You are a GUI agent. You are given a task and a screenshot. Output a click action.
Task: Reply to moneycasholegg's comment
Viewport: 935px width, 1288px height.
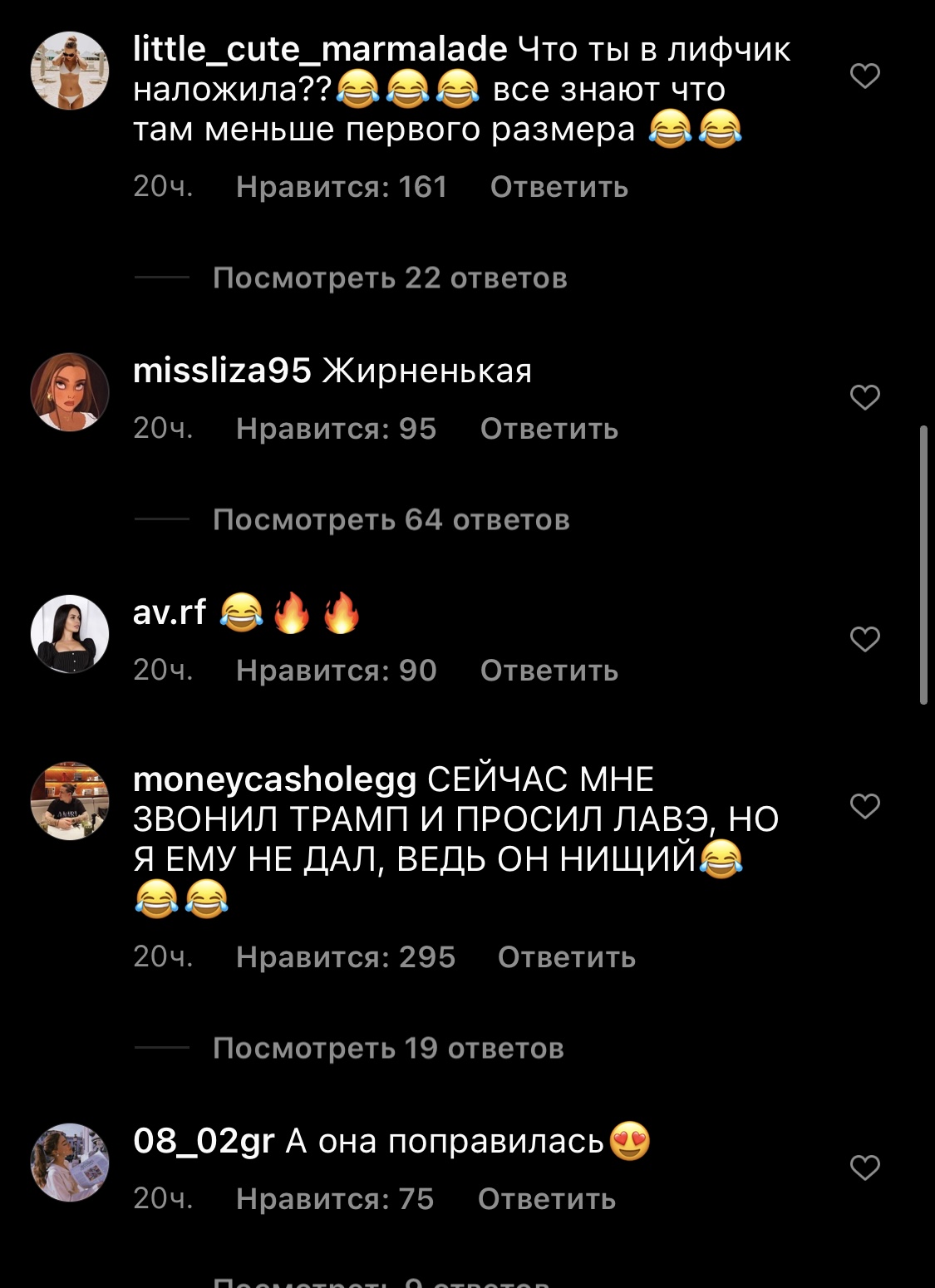(x=566, y=957)
